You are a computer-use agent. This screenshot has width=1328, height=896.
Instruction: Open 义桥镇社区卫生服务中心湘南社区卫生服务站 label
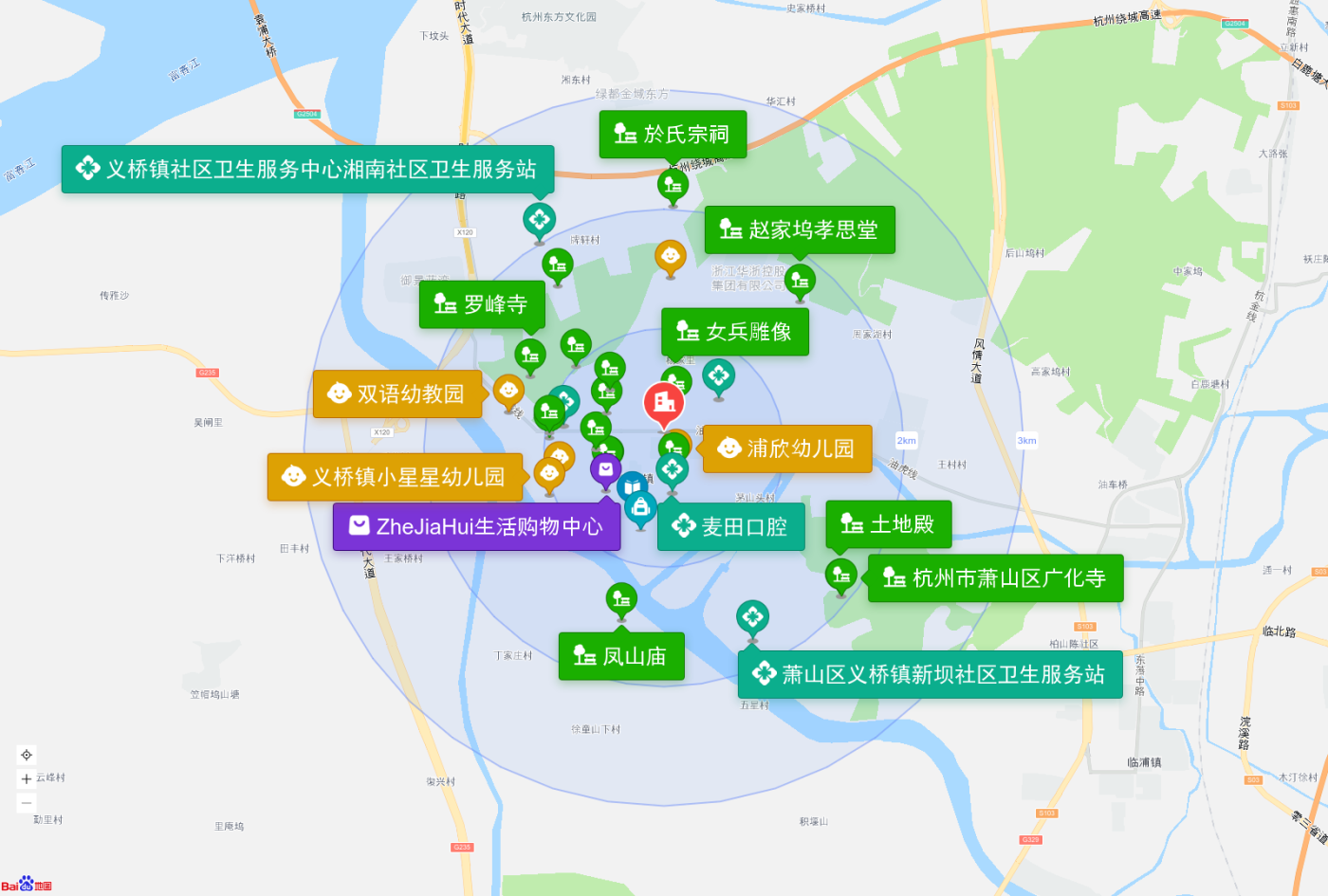tap(307, 169)
